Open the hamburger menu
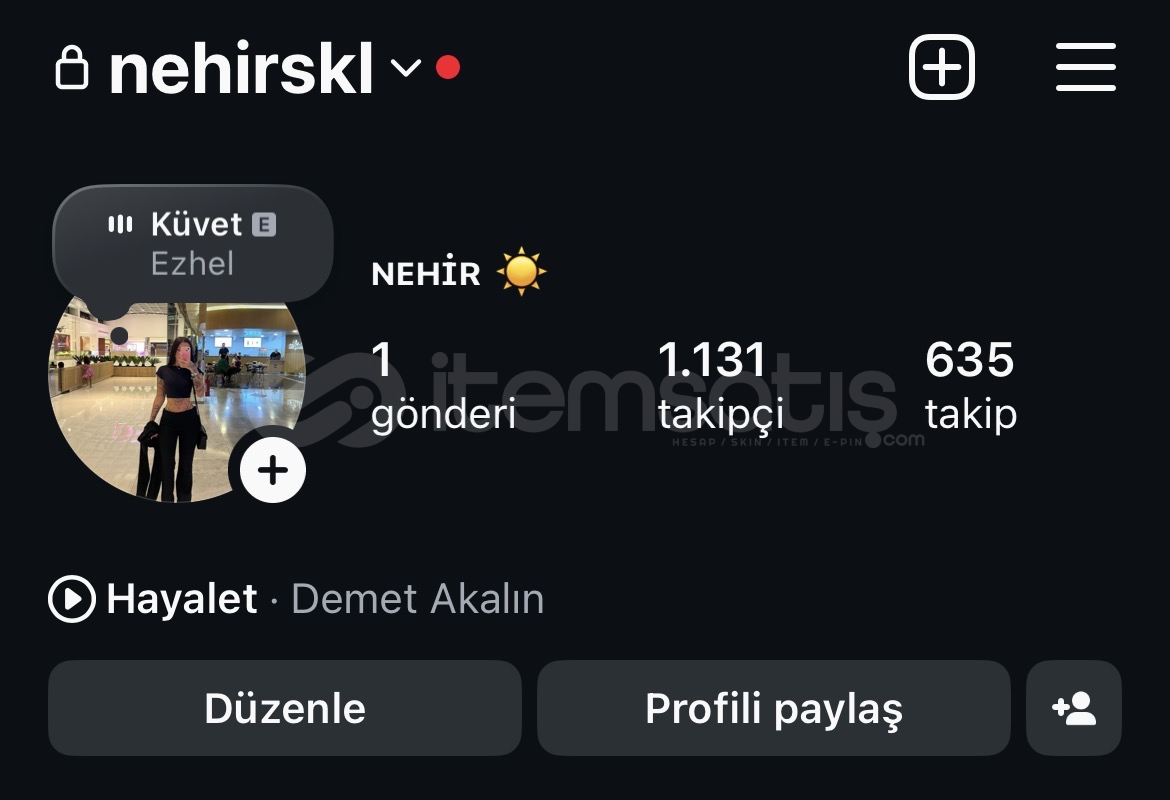This screenshot has height=800, width=1170. 1085,68
